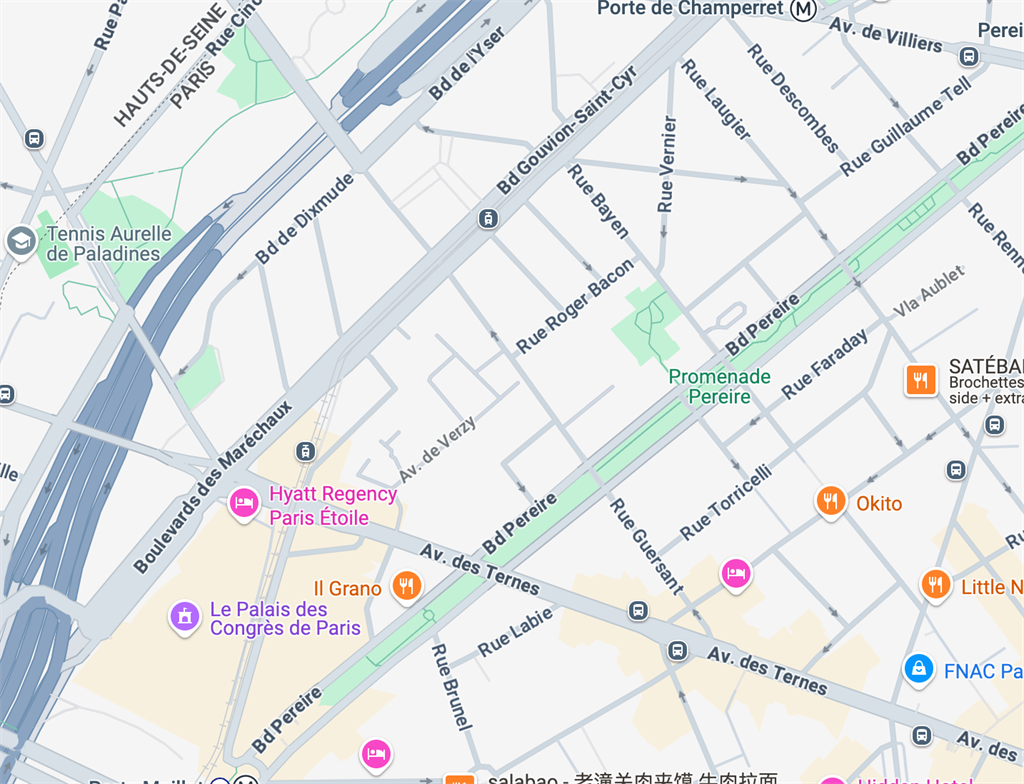Screen dimensions: 1024x784
Task: Select Tennis Aurelle de Paladines marker
Action: point(21,241)
